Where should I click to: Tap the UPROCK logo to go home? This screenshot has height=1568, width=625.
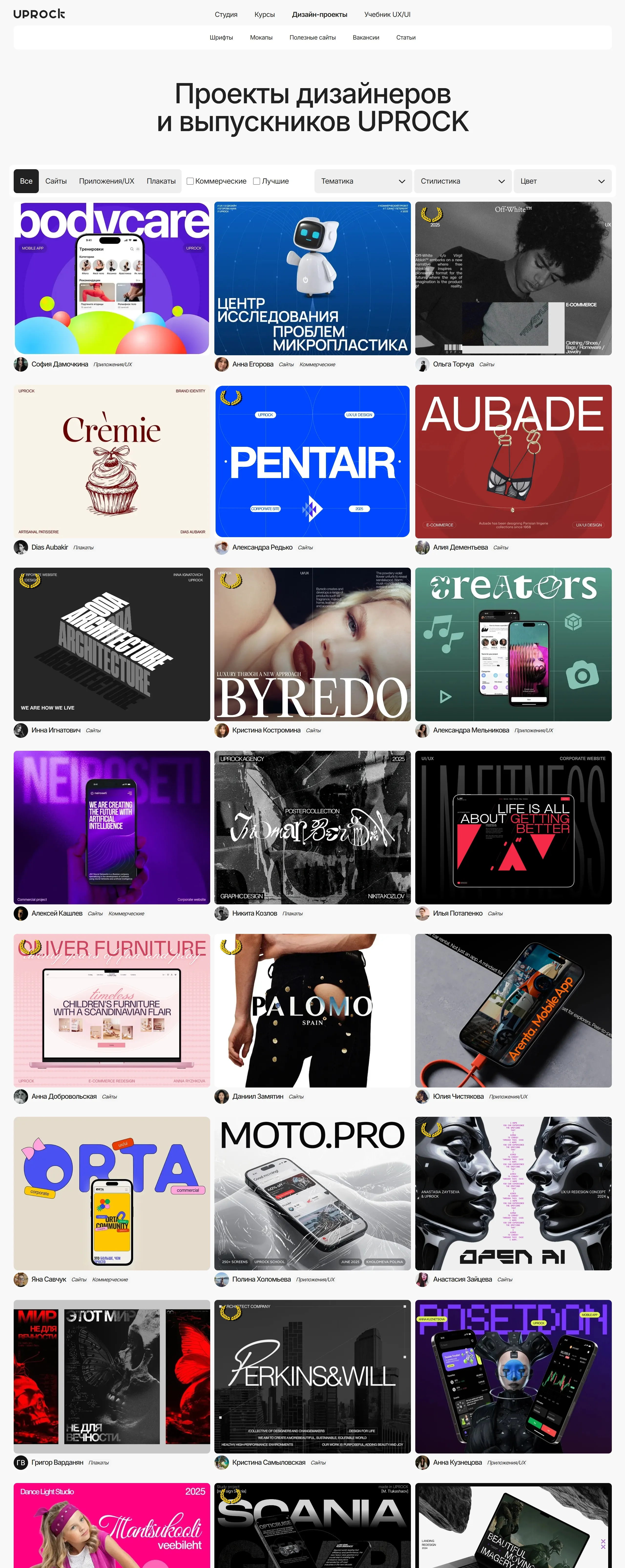tap(39, 14)
